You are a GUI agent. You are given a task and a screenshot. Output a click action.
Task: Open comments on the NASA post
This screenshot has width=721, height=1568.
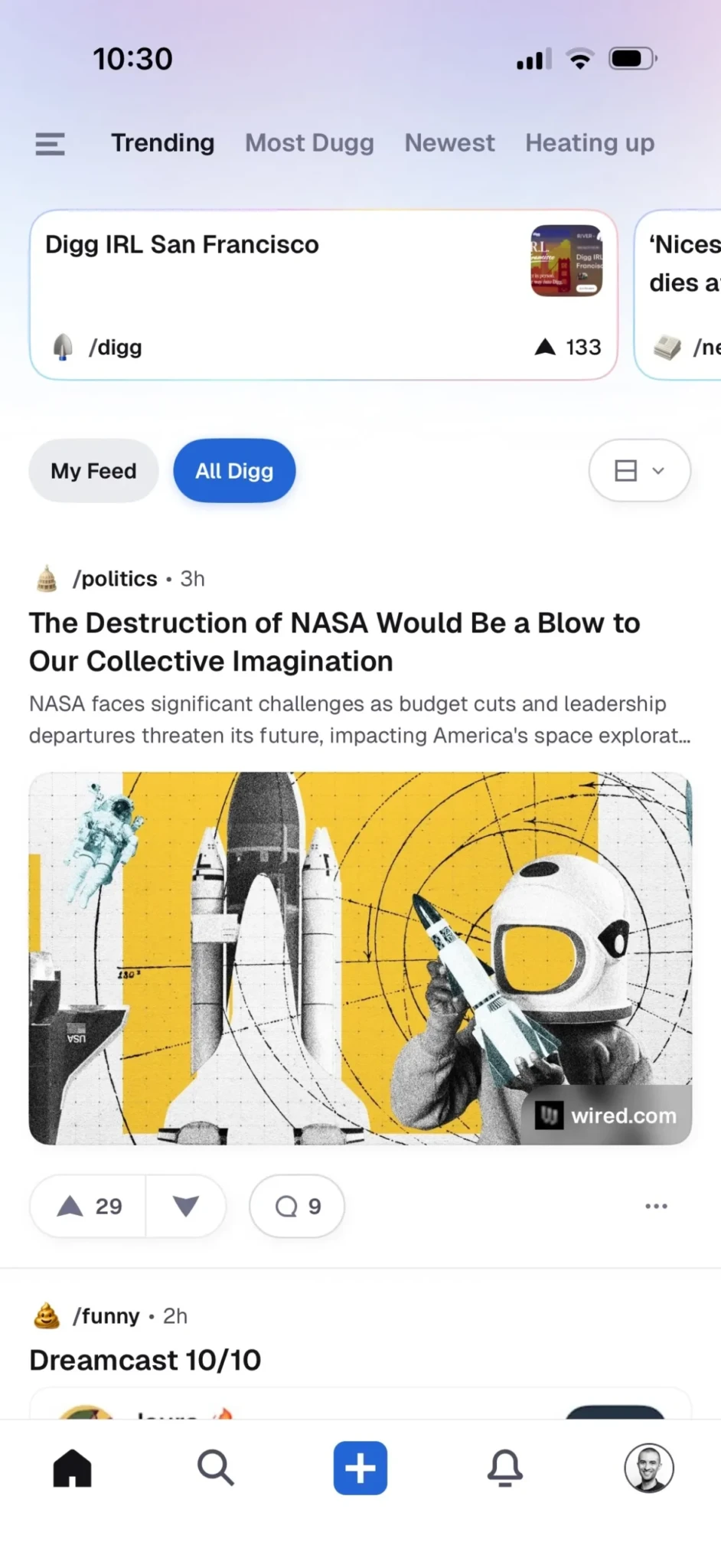(x=297, y=1207)
